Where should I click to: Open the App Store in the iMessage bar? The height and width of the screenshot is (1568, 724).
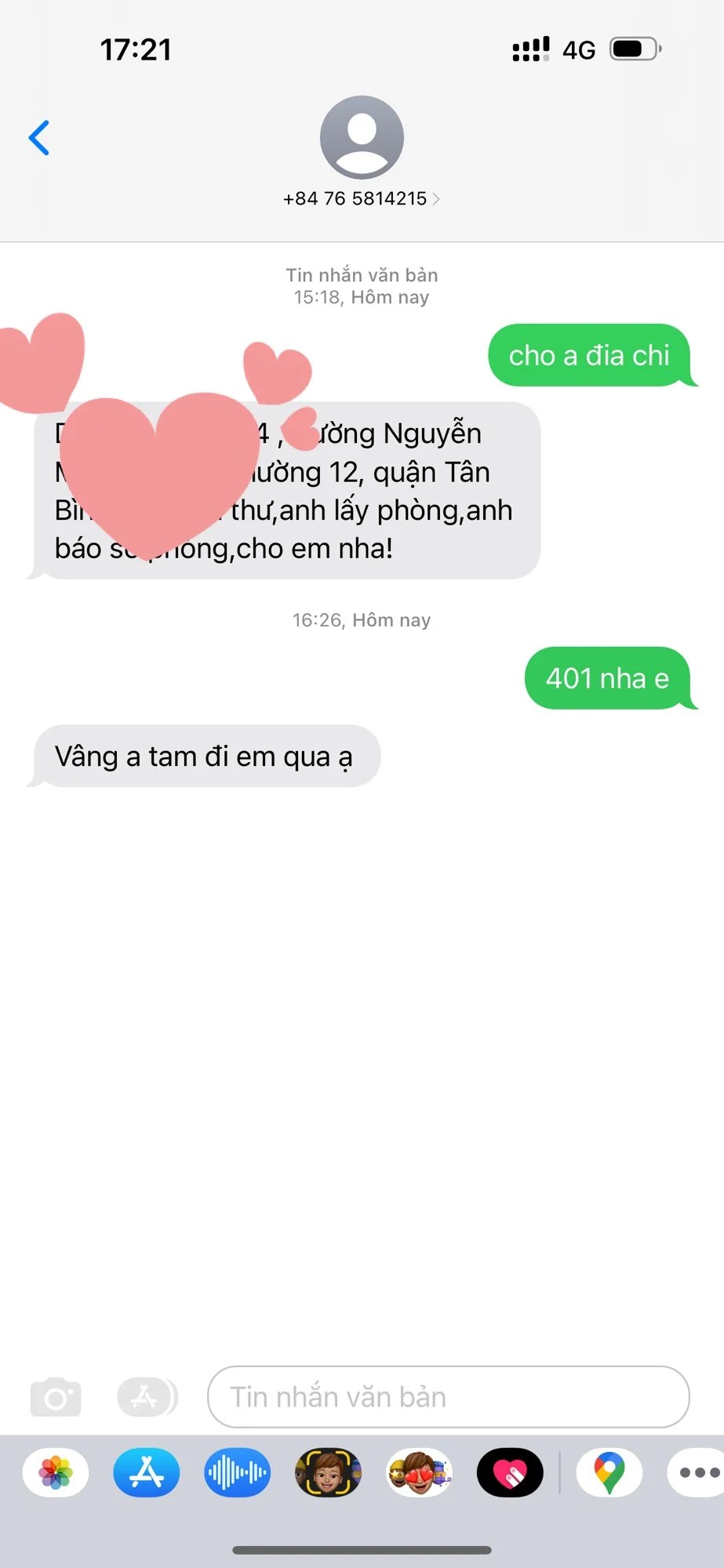(147, 1472)
